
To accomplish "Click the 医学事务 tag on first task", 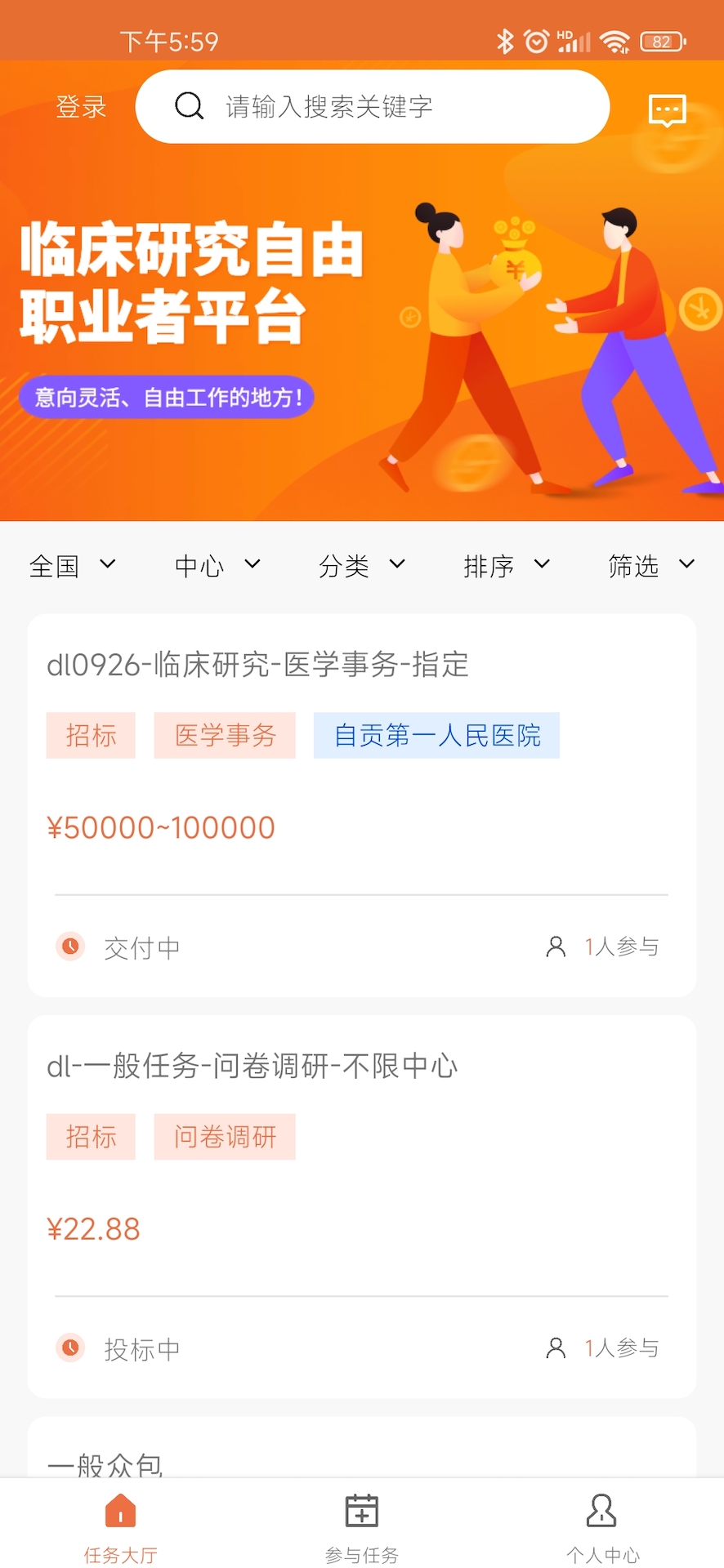I will (x=225, y=735).
